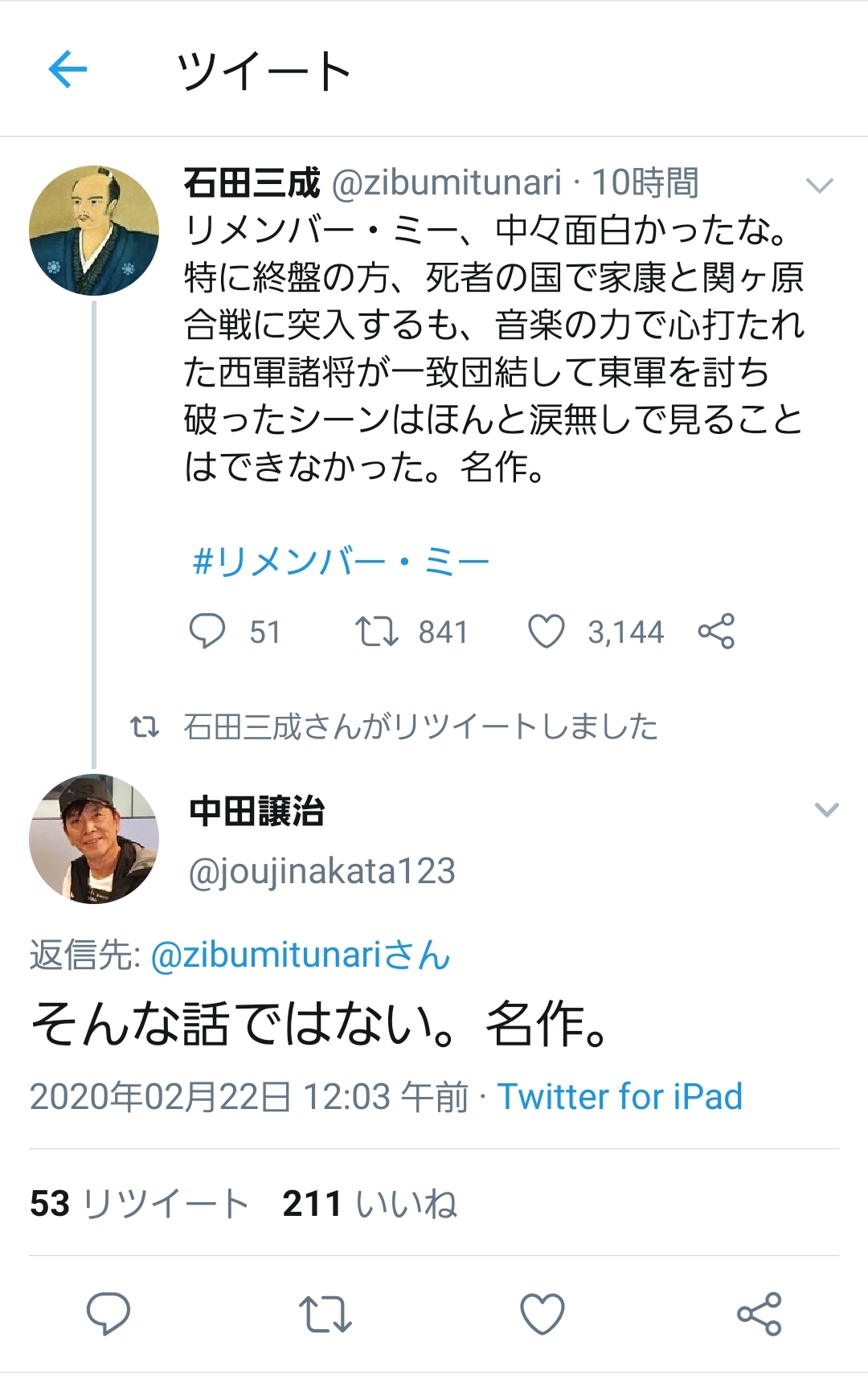This screenshot has width=868, height=1379.
Task: Open the #リメンバー・ミー hashtag
Action: 341,562
